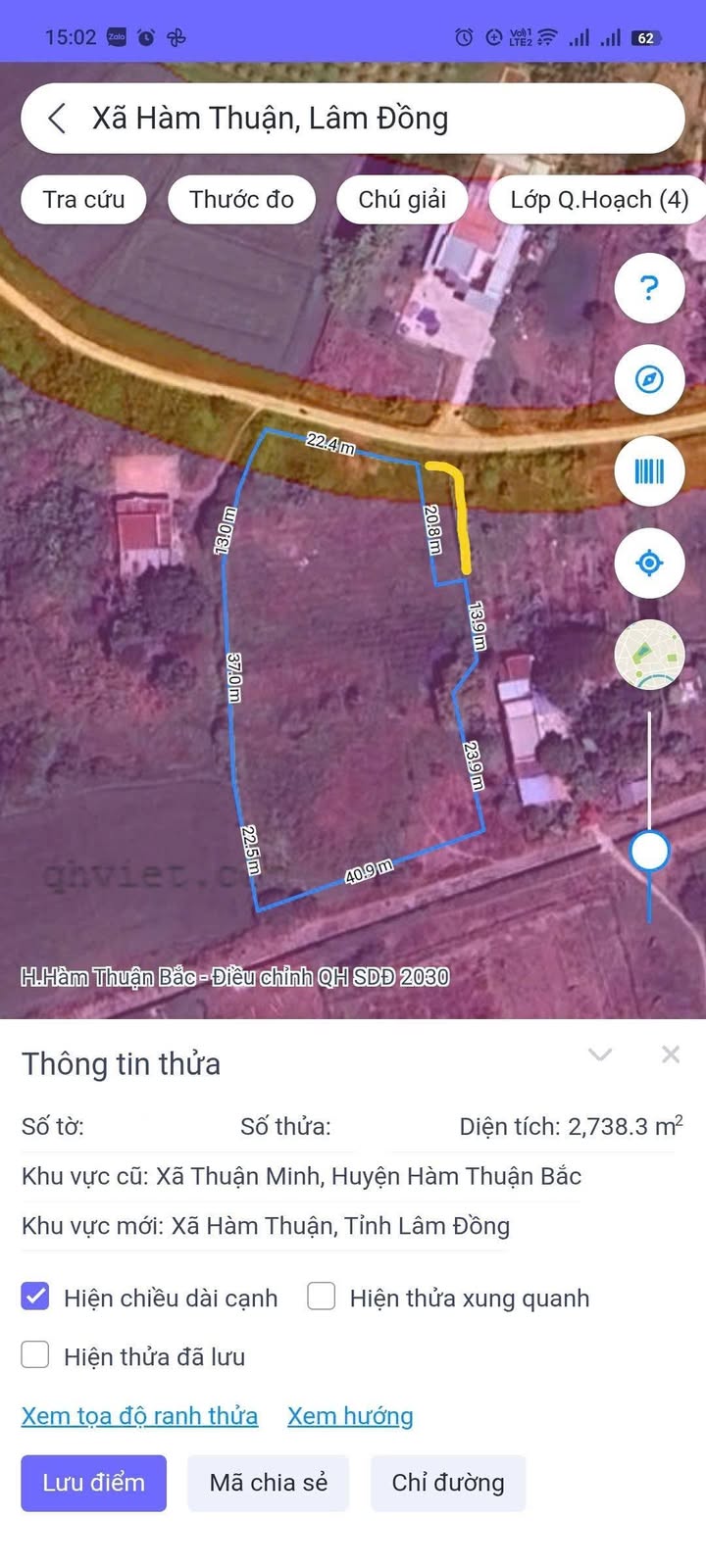The height and width of the screenshot is (1568, 706).
Task: Open the question mark help button
Action: click(649, 288)
